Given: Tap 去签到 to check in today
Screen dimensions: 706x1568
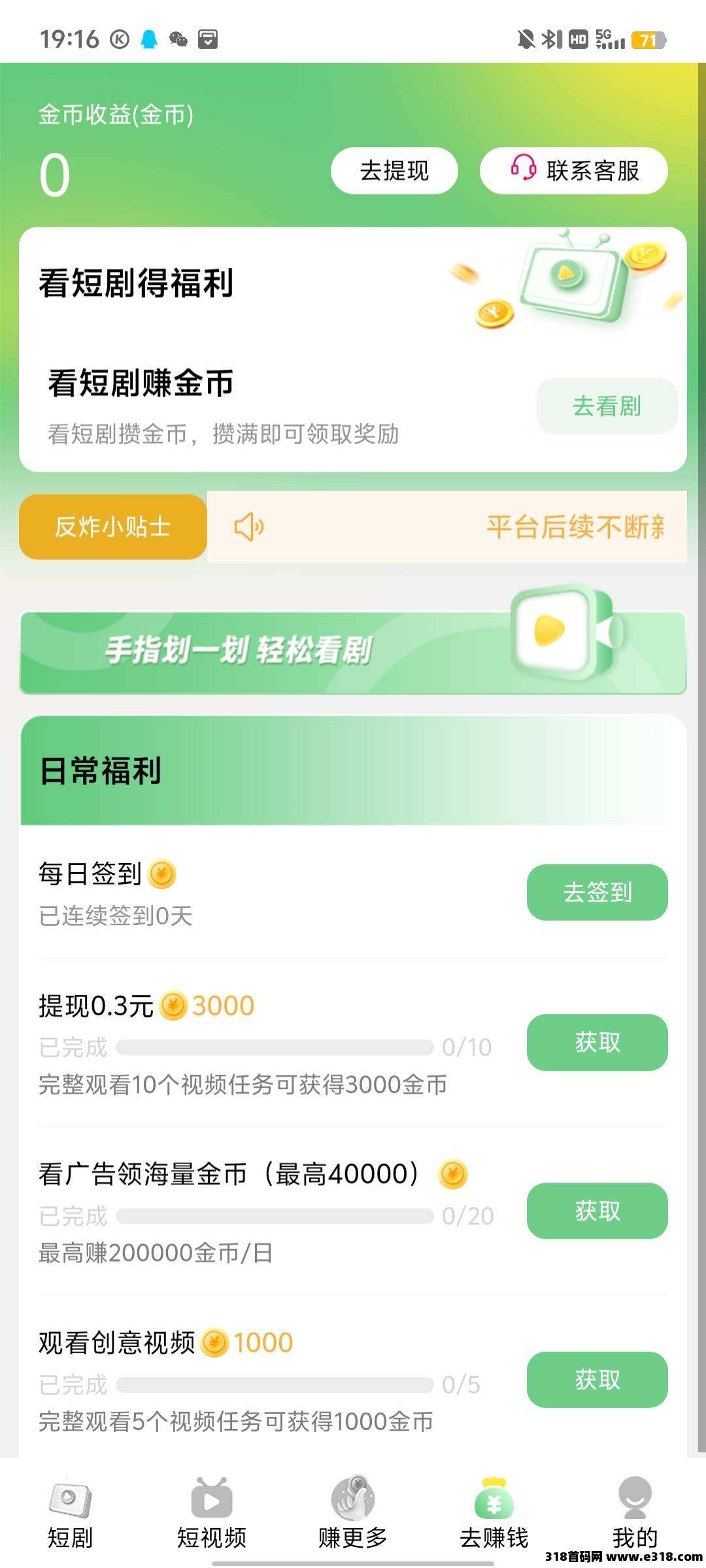Looking at the screenshot, I should 597,893.
